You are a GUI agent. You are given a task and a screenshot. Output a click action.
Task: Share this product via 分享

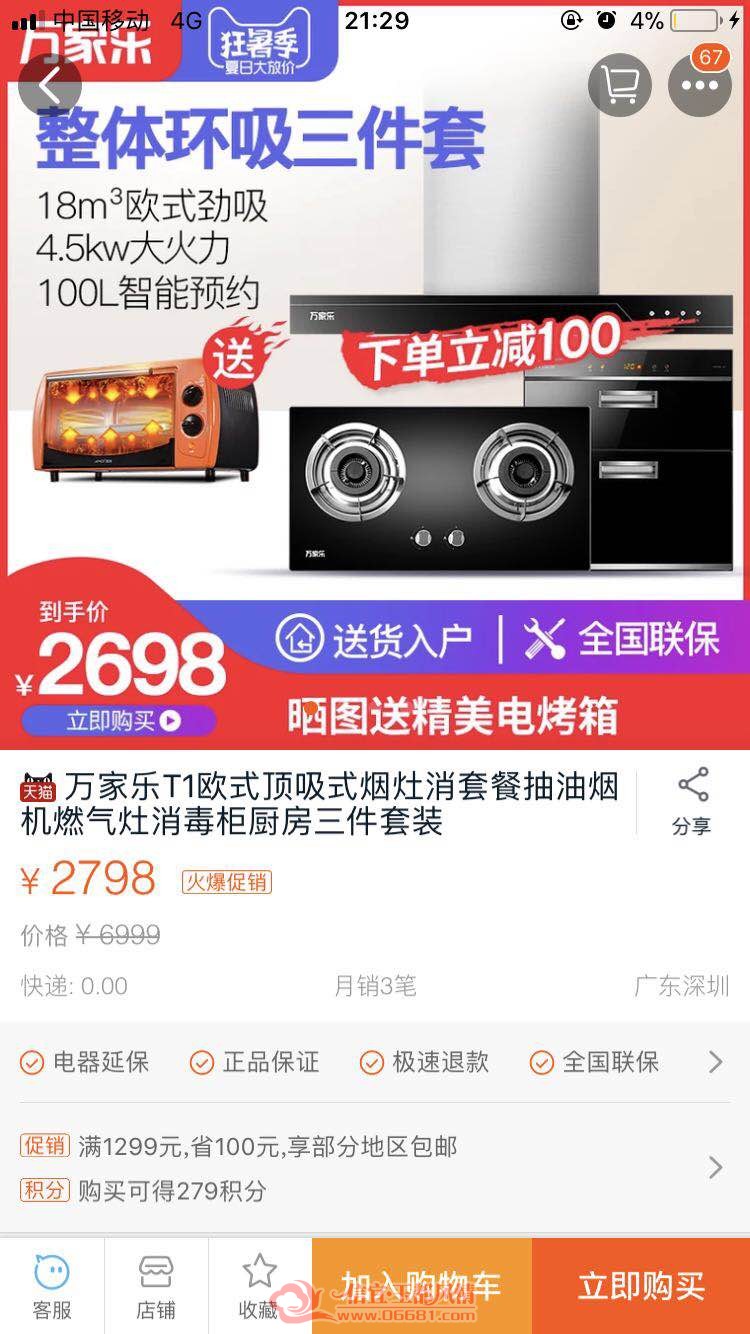click(692, 801)
